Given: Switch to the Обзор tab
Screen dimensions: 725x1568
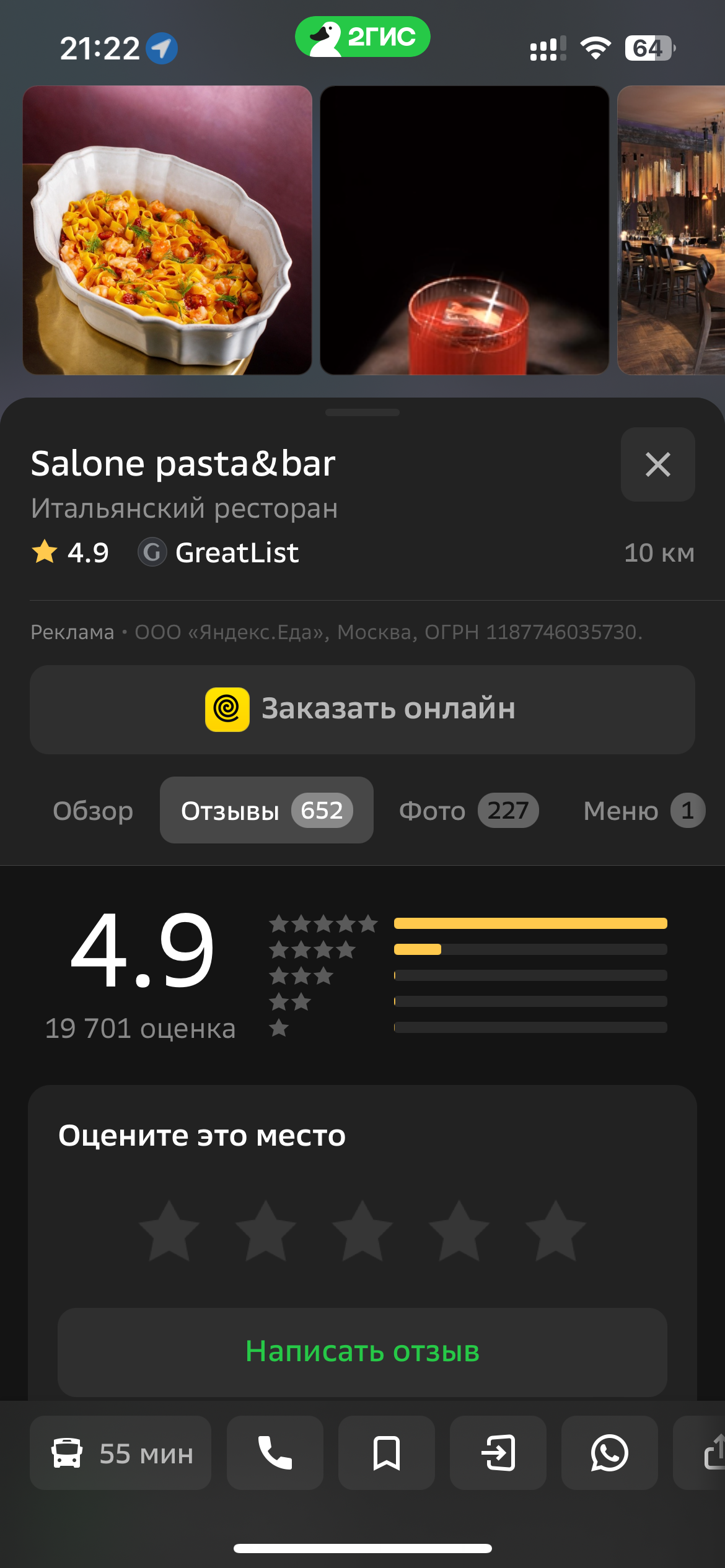Looking at the screenshot, I should (x=93, y=811).
